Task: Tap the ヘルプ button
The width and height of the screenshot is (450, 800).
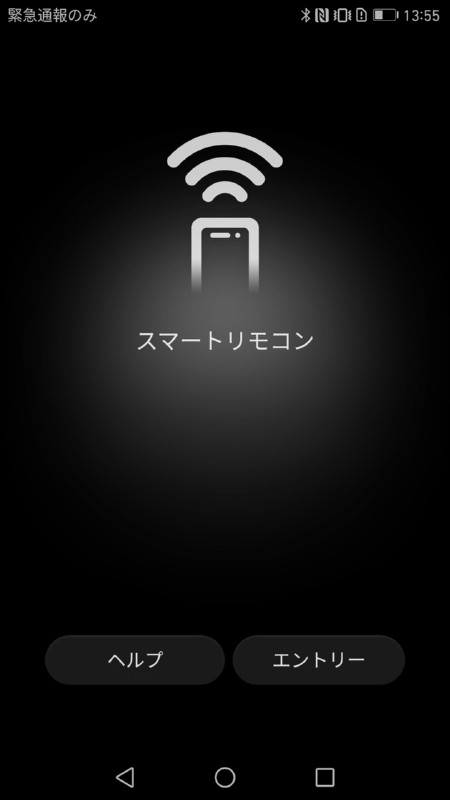Action: click(135, 660)
